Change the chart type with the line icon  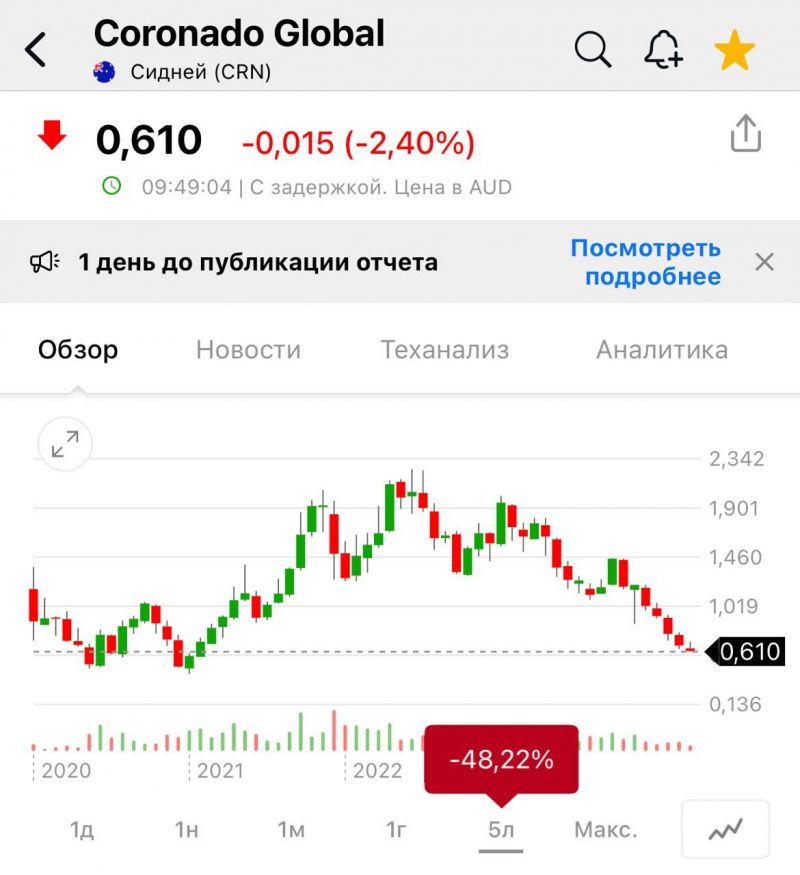[x=725, y=829]
